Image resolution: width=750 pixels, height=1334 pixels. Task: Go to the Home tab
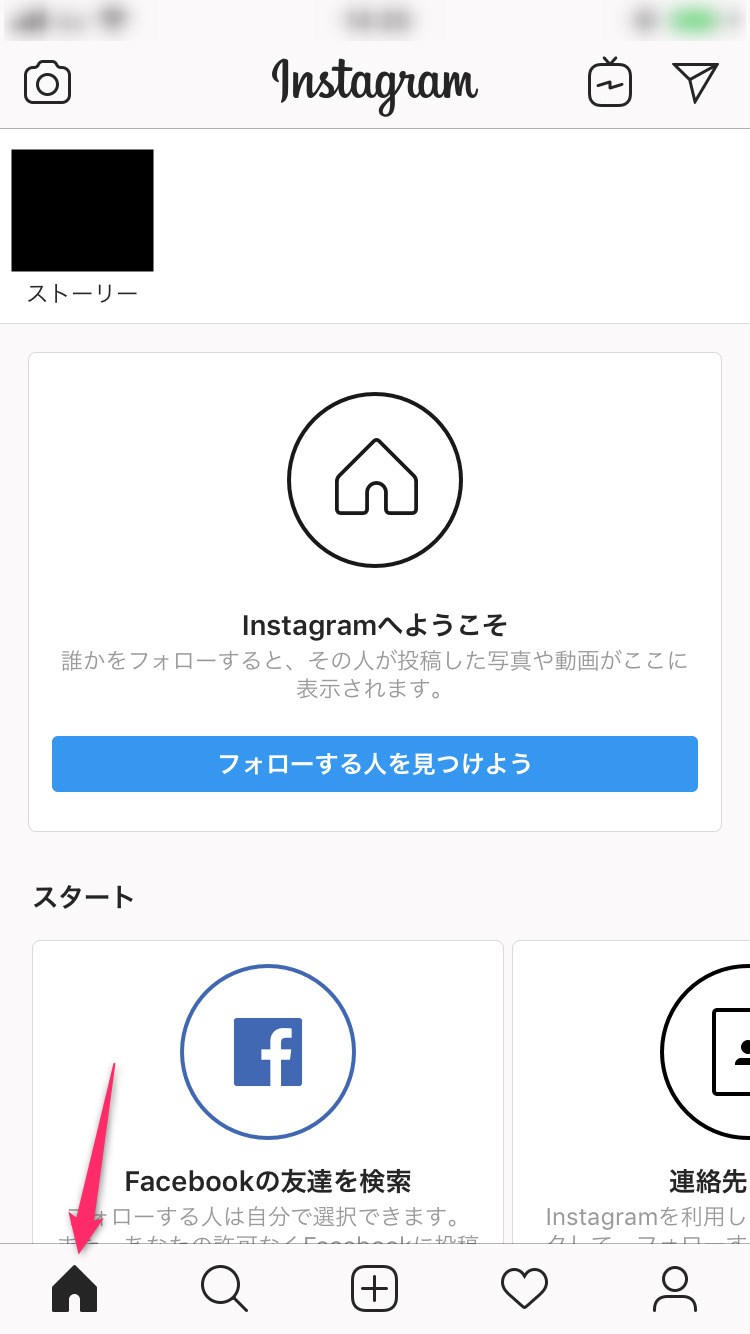pos(75,1288)
